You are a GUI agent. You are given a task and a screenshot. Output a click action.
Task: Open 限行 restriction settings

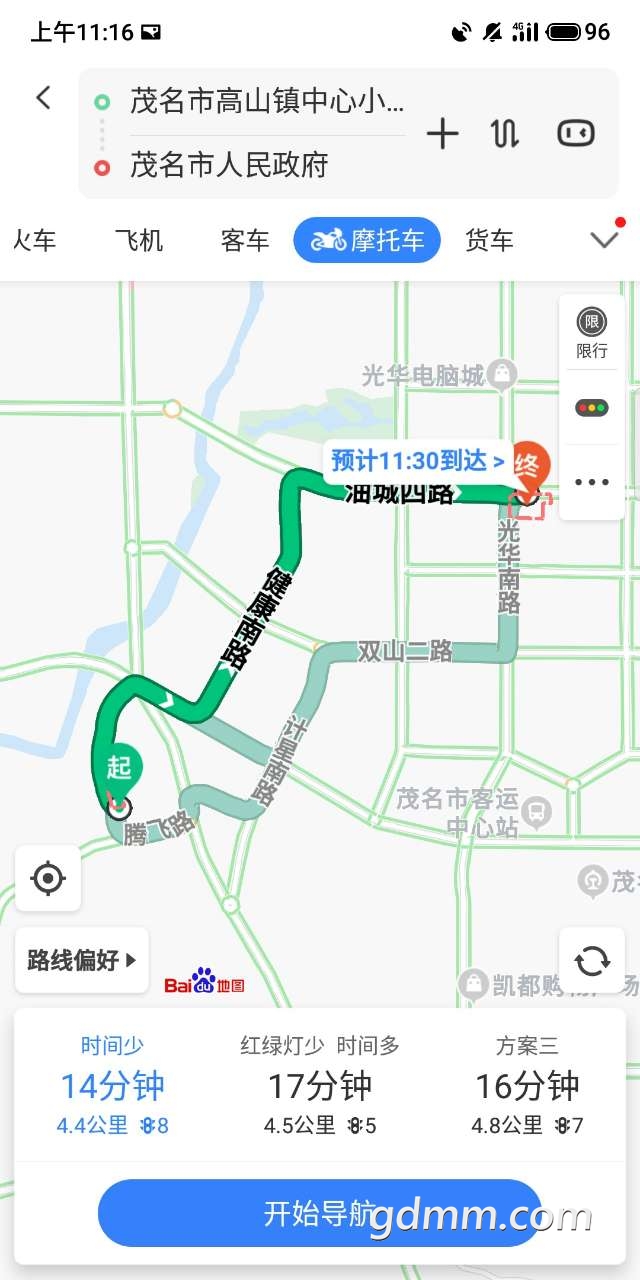[592, 333]
